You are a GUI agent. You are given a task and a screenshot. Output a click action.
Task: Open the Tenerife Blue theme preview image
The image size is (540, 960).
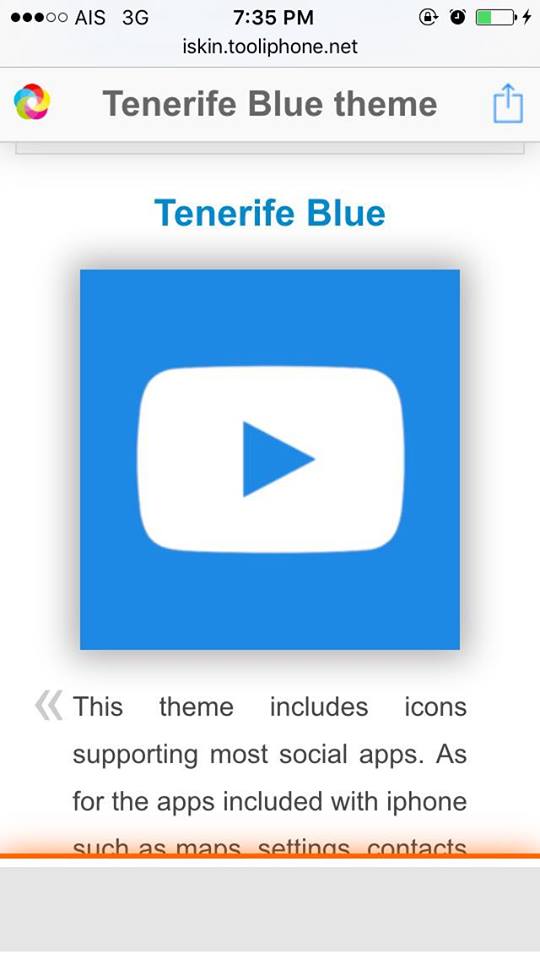coord(270,459)
